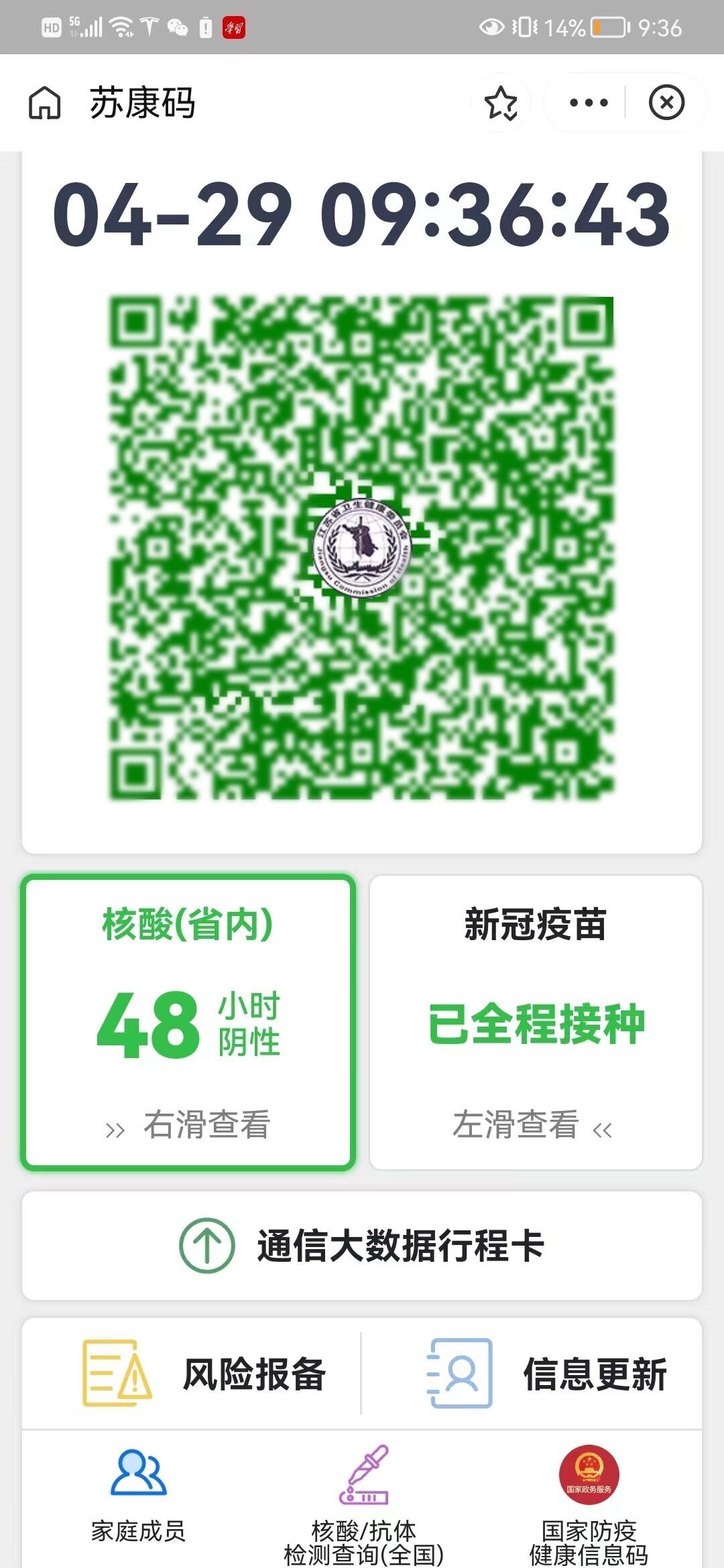This screenshot has height=1568, width=724.
Task: Open the 核酸(省内) 48小时阴性 card
Action: pyautogui.click(x=188, y=1022)
